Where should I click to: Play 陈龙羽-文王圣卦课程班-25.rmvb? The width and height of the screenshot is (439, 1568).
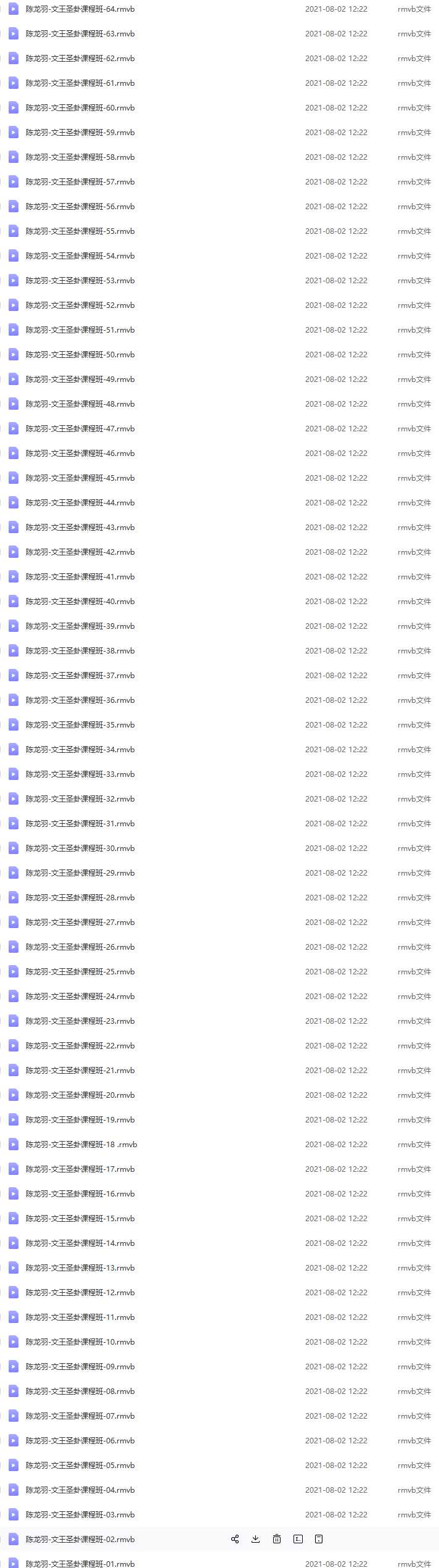click(80, 972)
